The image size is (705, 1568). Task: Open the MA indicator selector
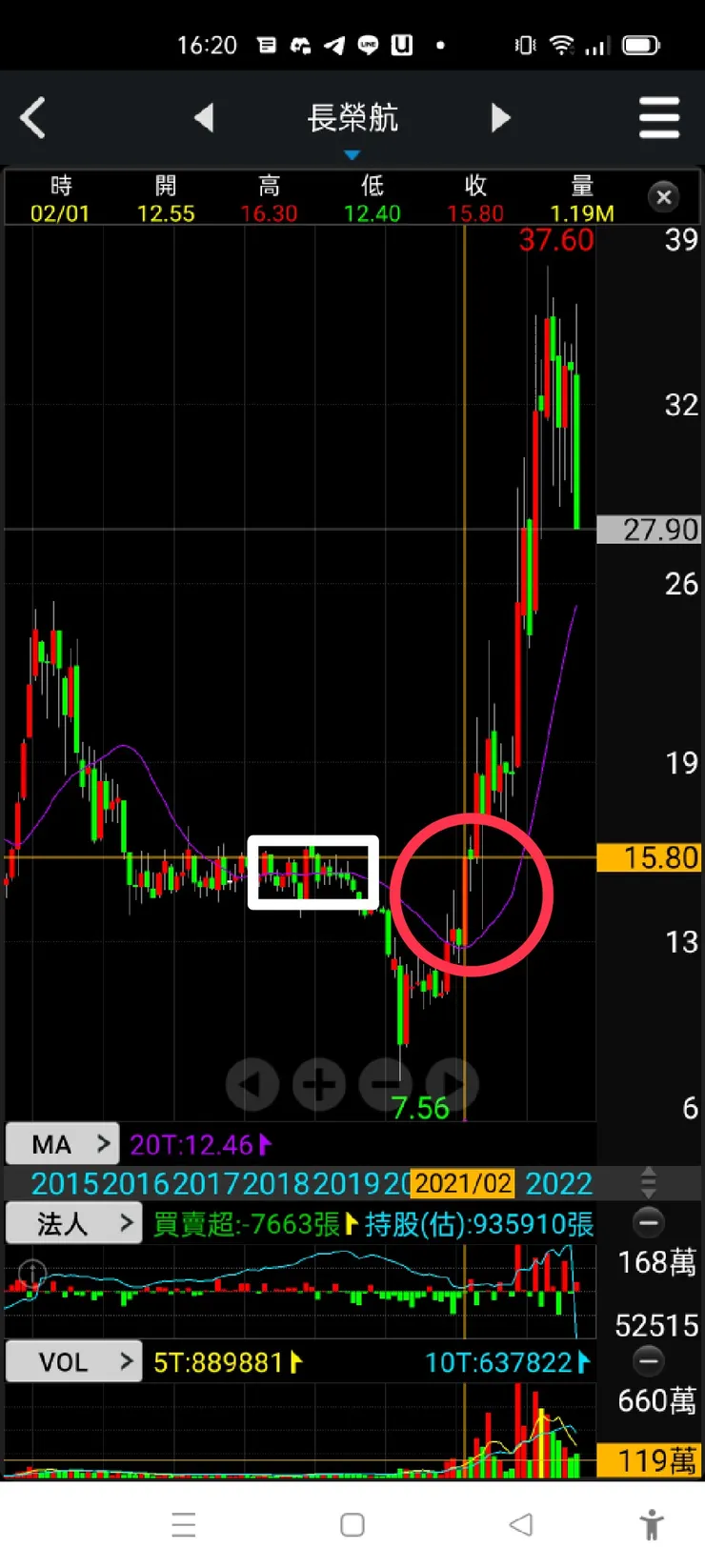[x=63, y=1144]
